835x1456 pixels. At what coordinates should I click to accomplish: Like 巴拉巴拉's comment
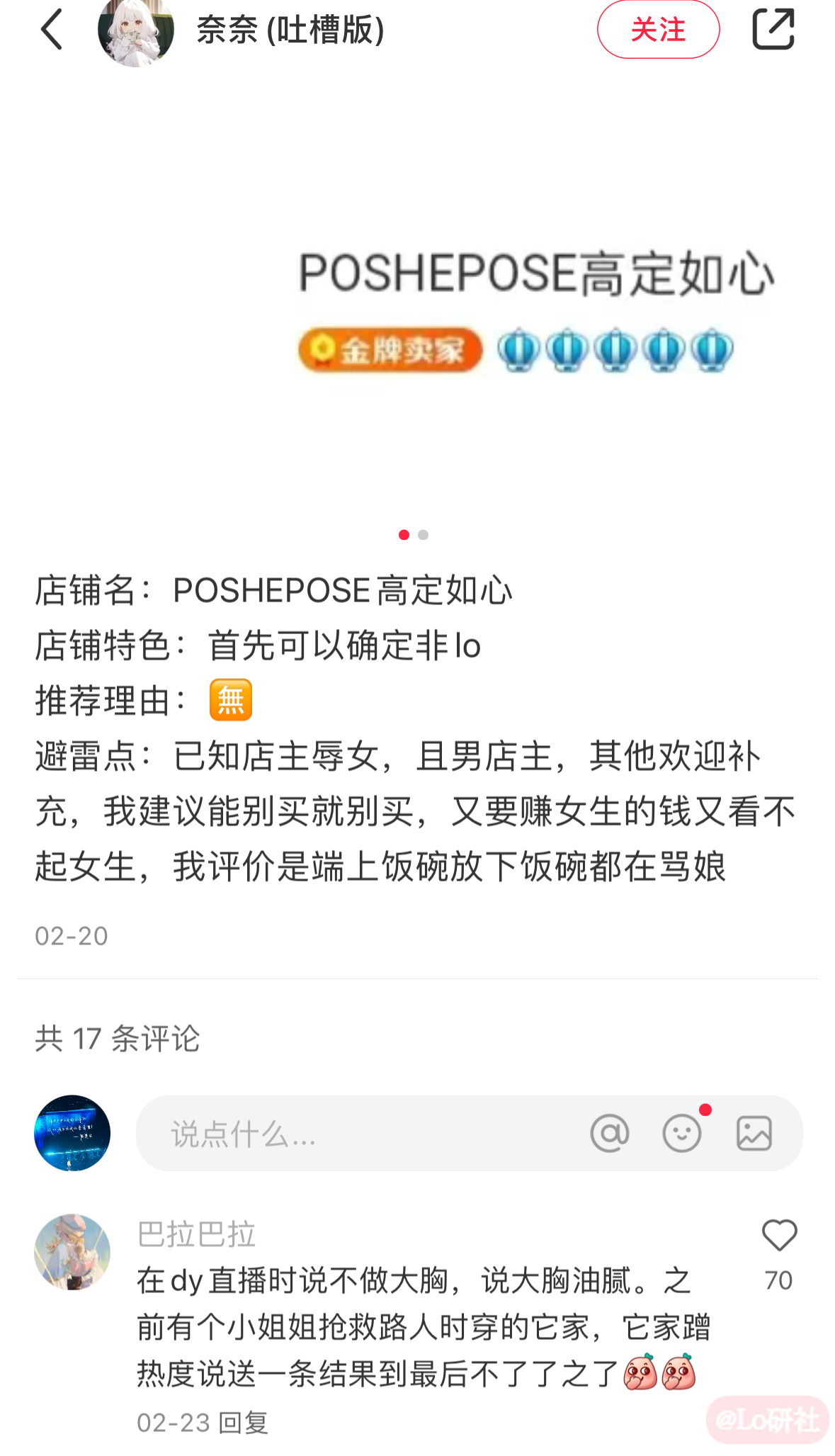(779, 1236)
